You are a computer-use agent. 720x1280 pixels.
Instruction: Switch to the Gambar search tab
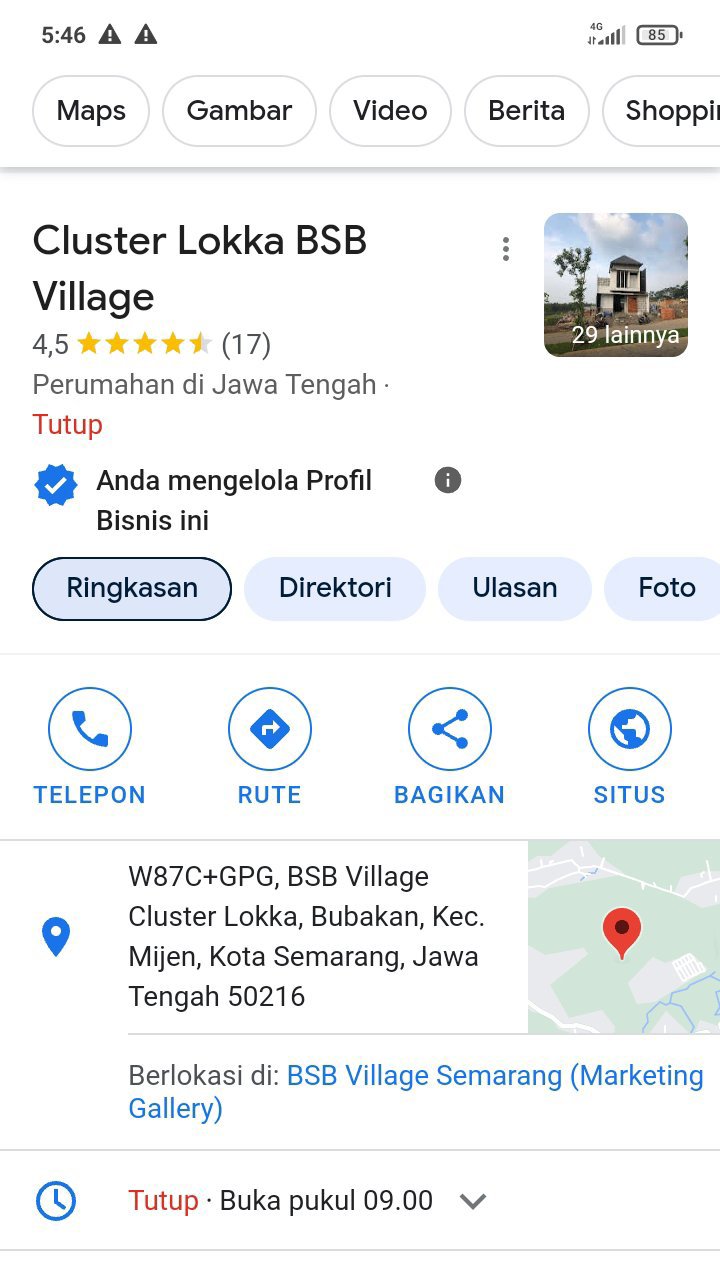tap(239, 111)
